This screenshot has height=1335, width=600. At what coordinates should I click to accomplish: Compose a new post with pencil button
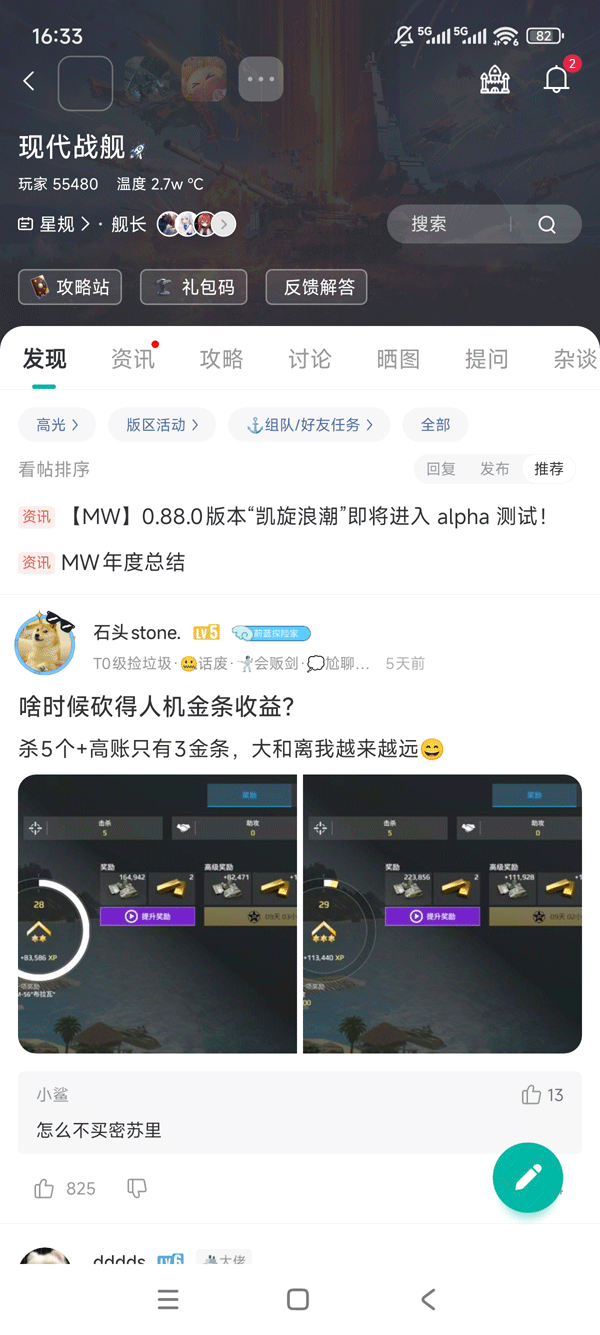pos(528,1178)
